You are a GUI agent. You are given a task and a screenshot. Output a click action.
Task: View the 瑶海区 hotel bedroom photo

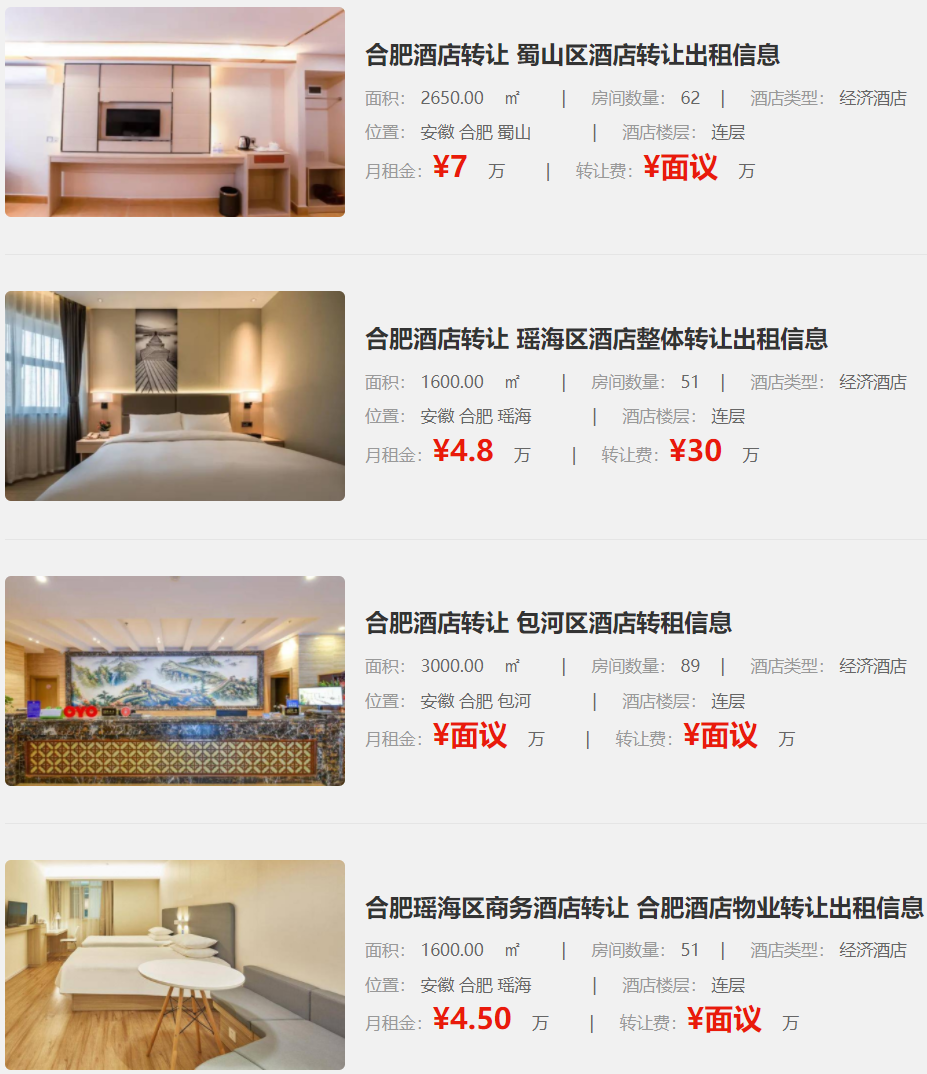click(x=175, y=396)
